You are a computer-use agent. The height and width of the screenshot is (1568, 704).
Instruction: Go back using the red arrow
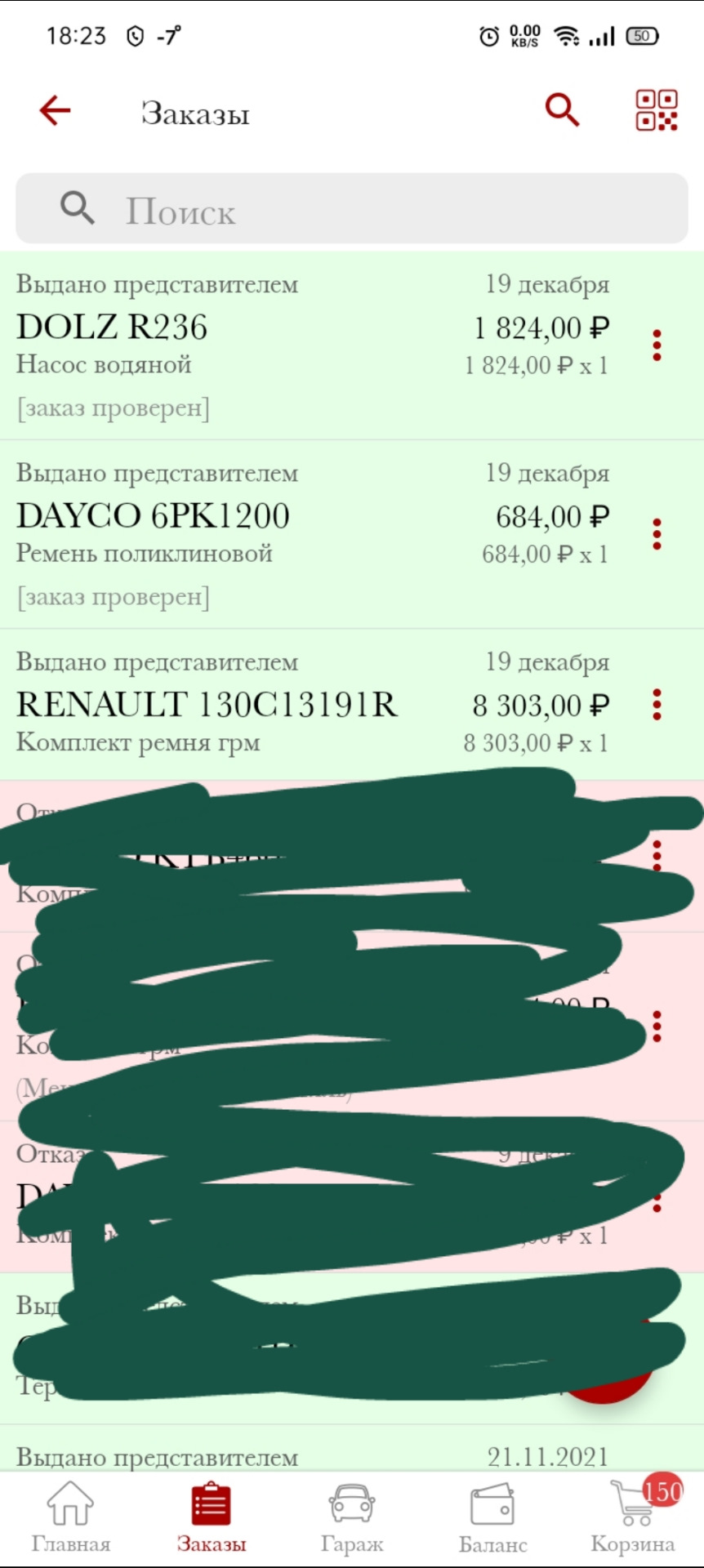point(55,110)
